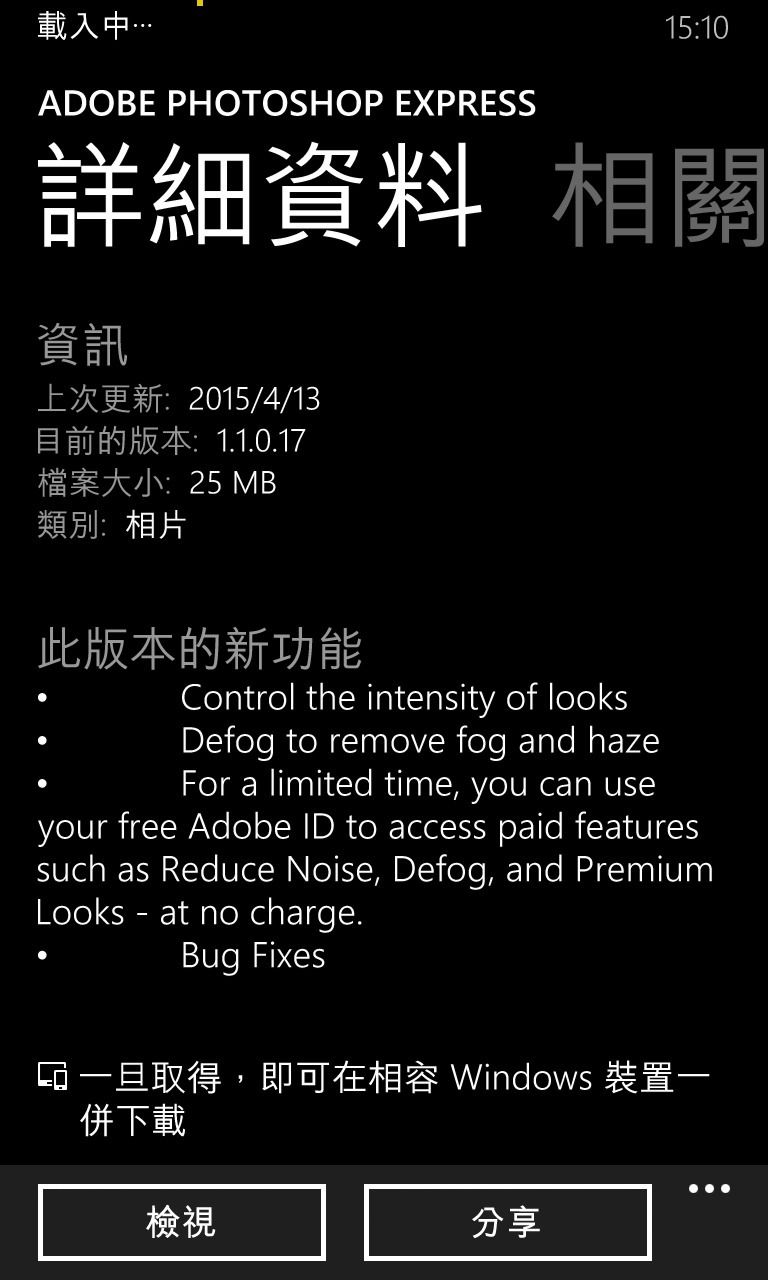This screenshot has height=1280, width=768.
Task: Switch to the 相關 (Related) pivot tab
Action: [660, 195]
